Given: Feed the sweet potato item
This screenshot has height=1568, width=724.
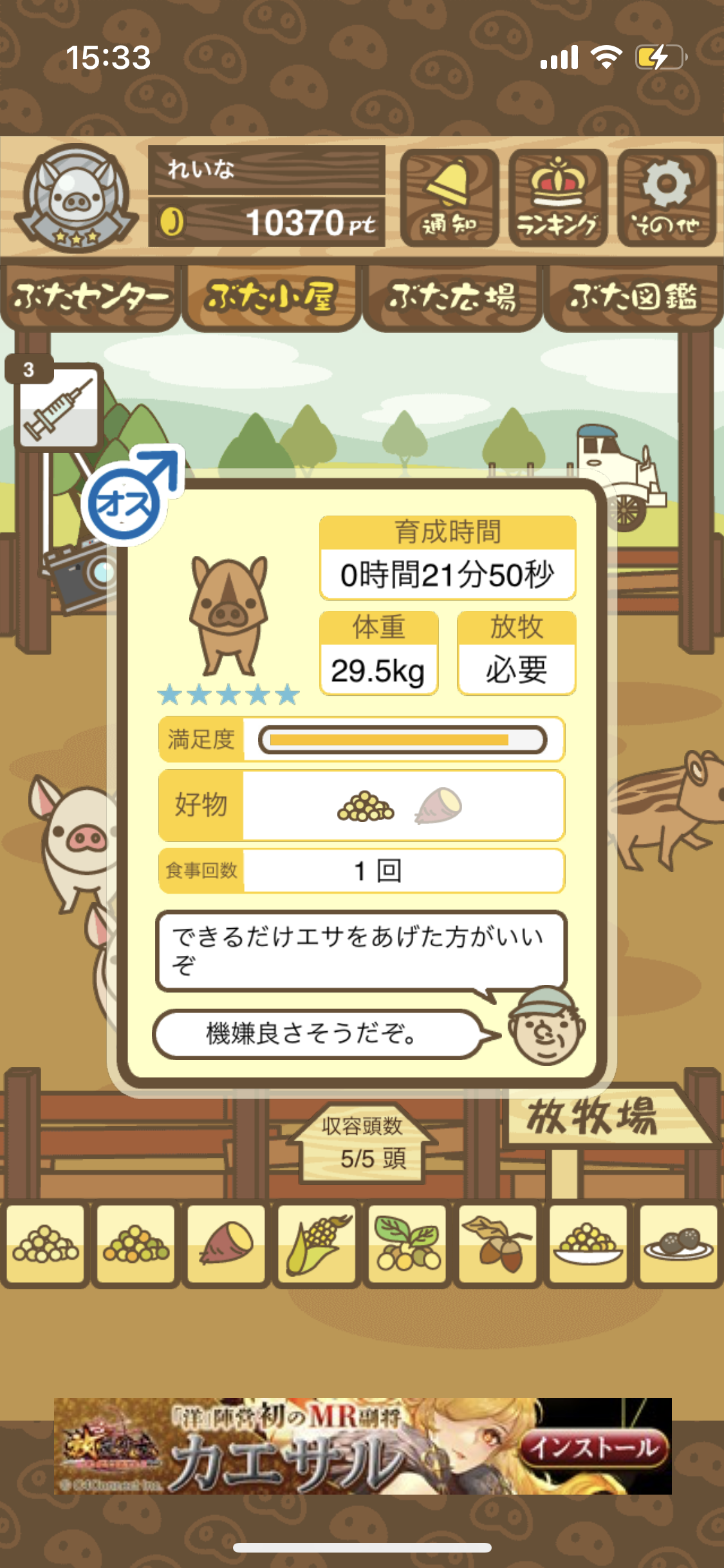Looking at the screenshot, I should pyautogui.click(x=226, y=1245).
